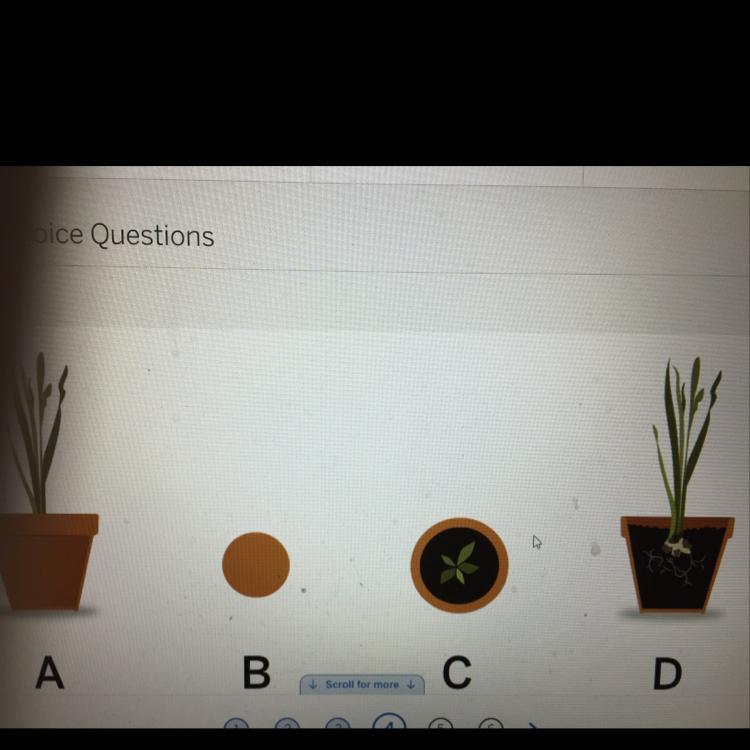Open the next page arrow
Image resolution: width=750 pixels, height=750 pixels.
[534, 728]
